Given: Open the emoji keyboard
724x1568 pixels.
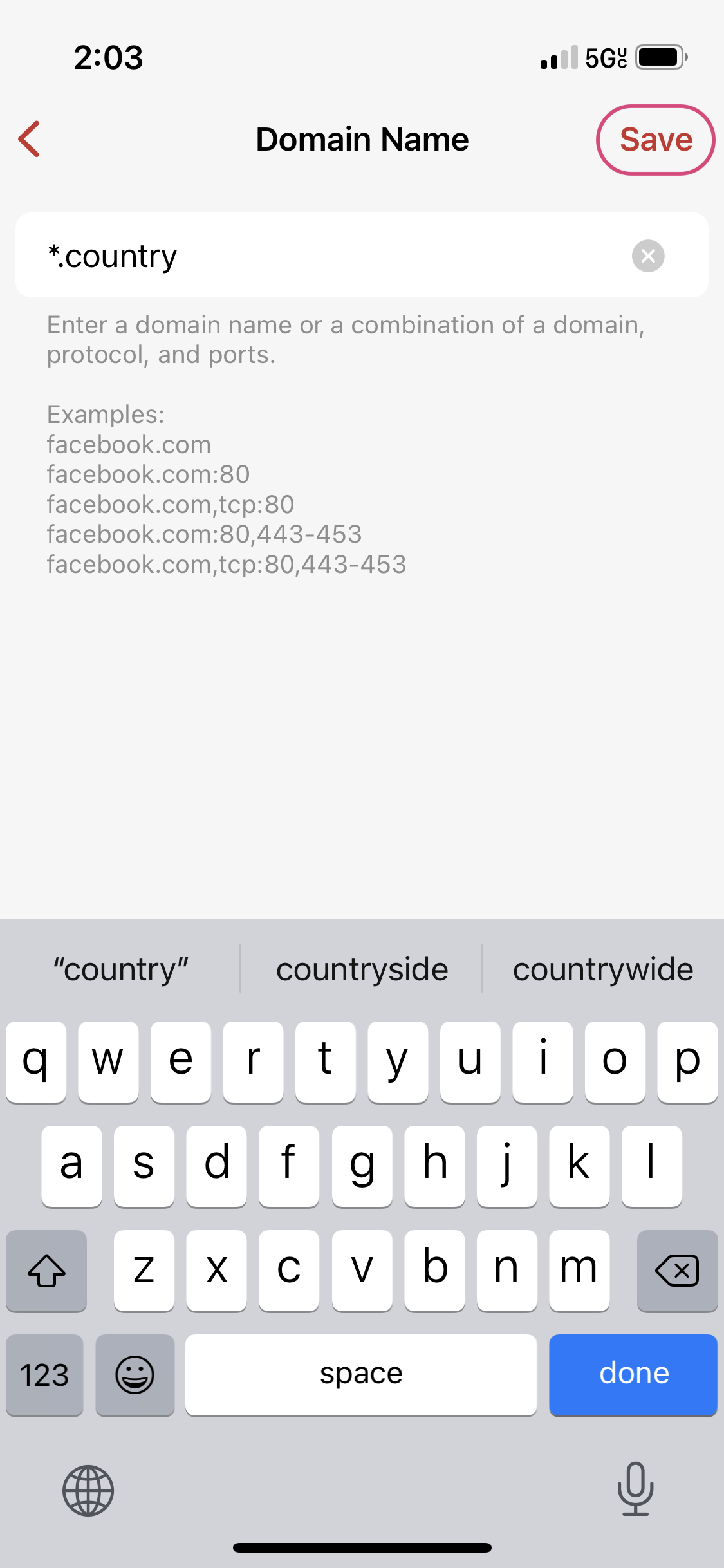Looking at the screenshot, I should click(x=135, y=1374).
